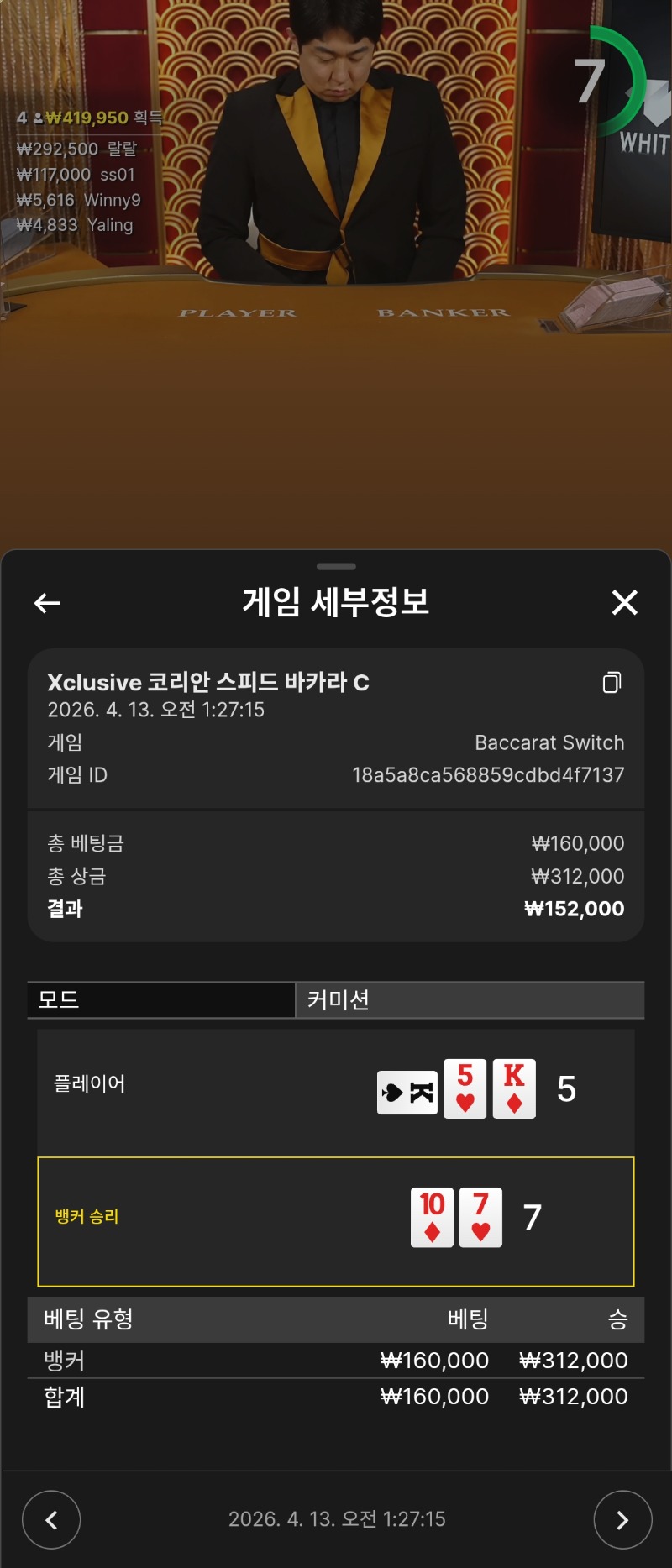
Task: Go to the previous game record
Action: (x=51, y=1519)
